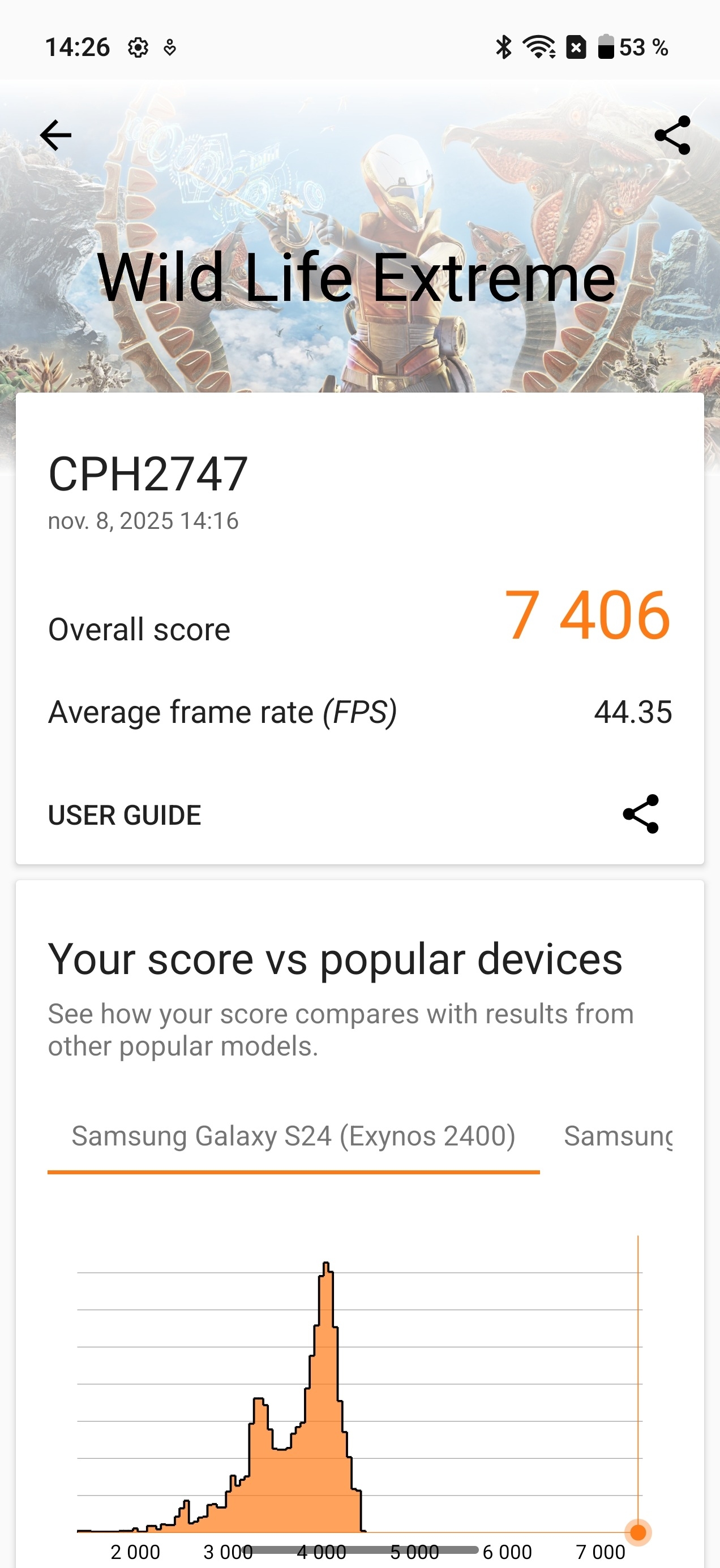Share the result via the icon beside USER GUIDE
The height and width of the screenshot is (1568, 720).
coord(640,815)
